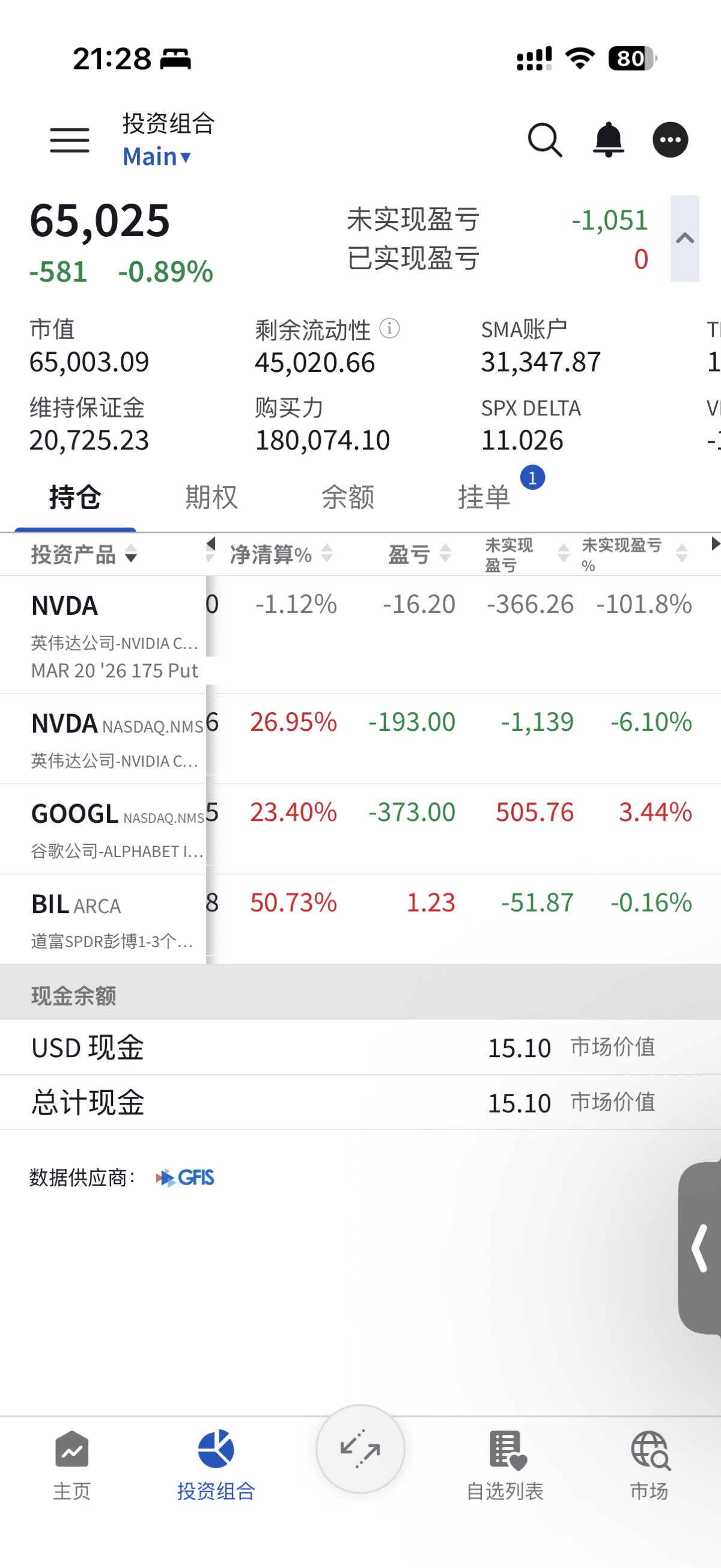Image resolution: width=721 pixels, height=1568 pixels.
Task: Open the 挂单 tab
Action: pos(484,497)
